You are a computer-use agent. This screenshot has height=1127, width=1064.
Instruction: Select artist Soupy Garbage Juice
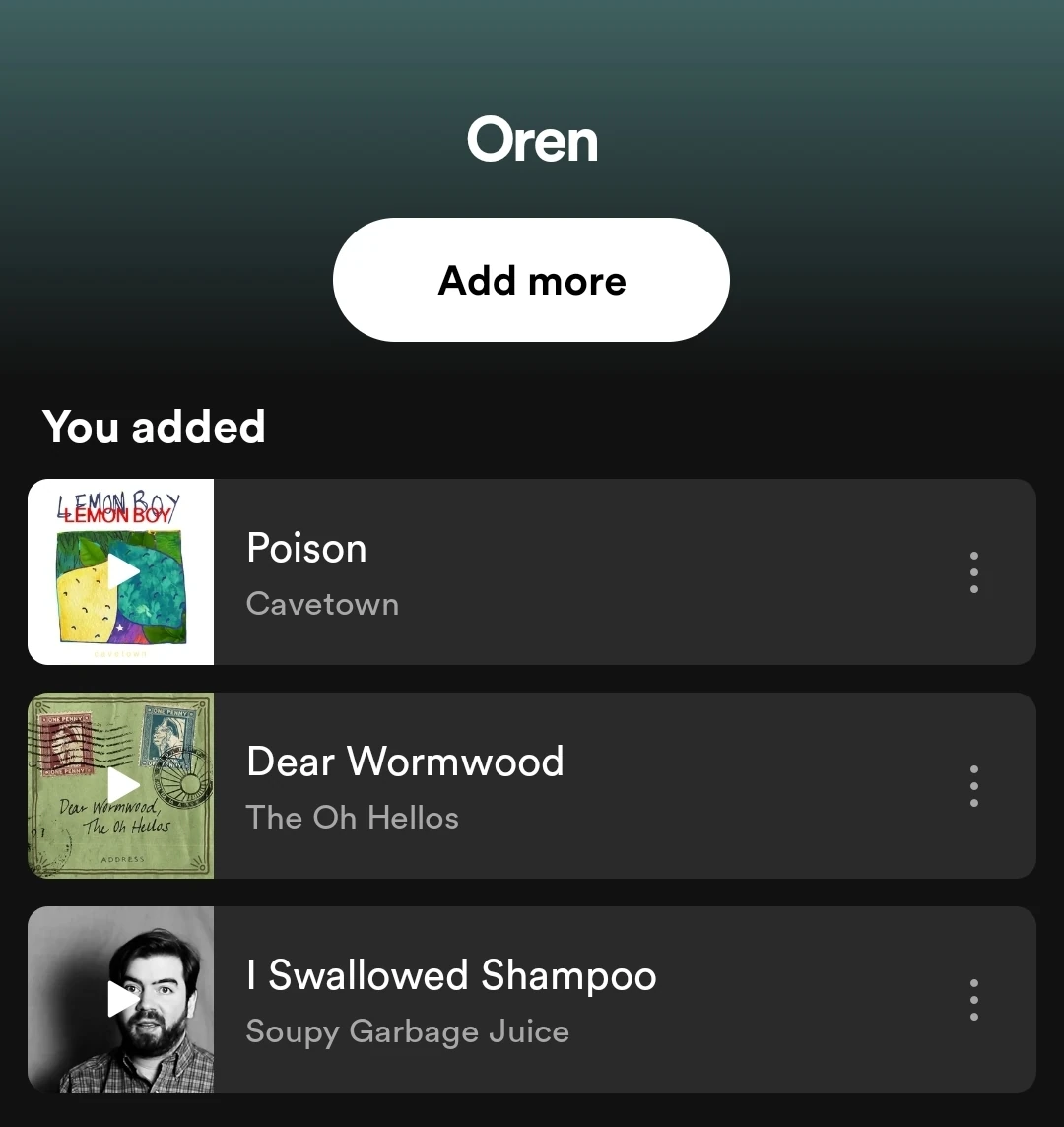pyautogui.click(x=407, y=1031)
